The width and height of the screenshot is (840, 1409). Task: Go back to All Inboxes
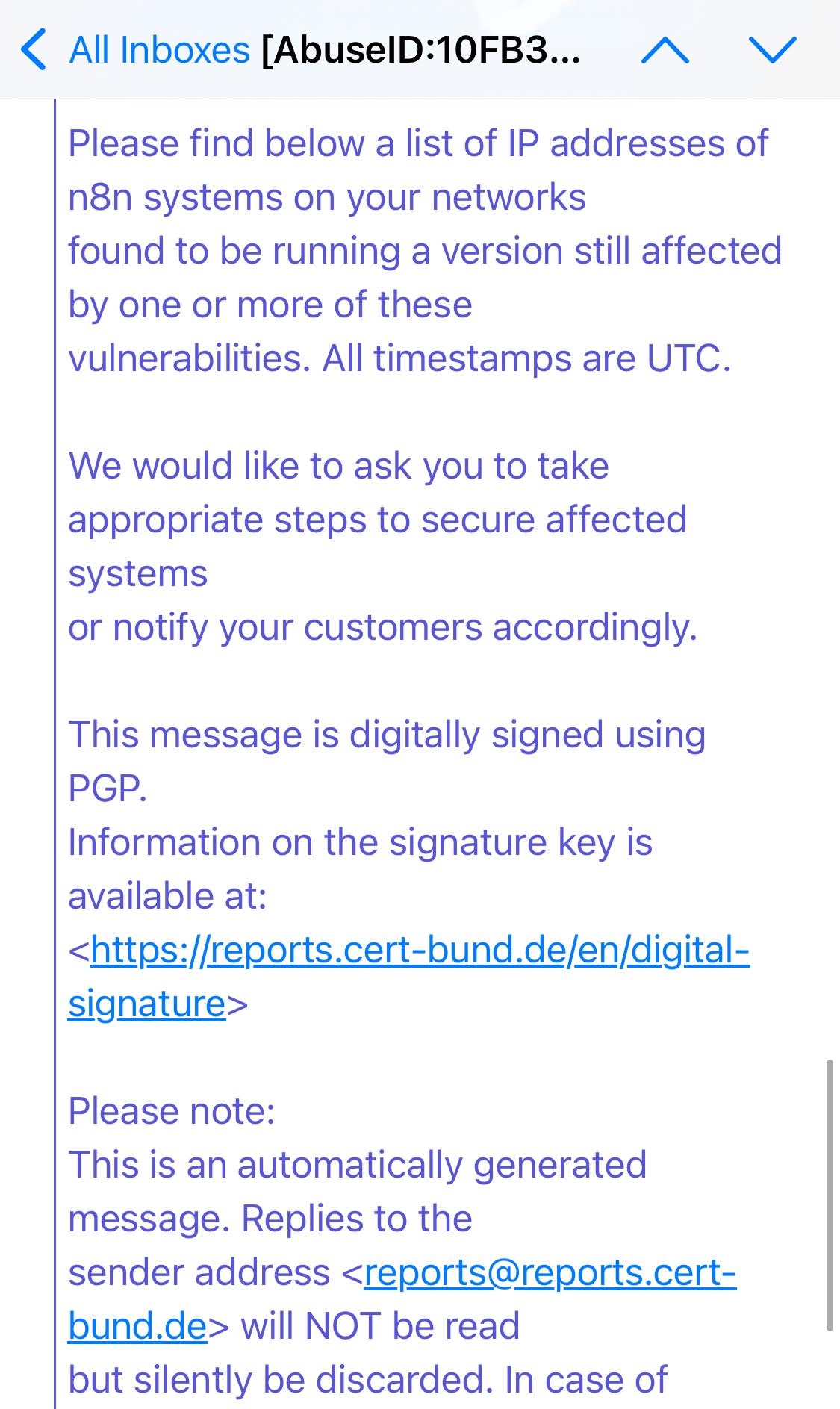point(134,51)
